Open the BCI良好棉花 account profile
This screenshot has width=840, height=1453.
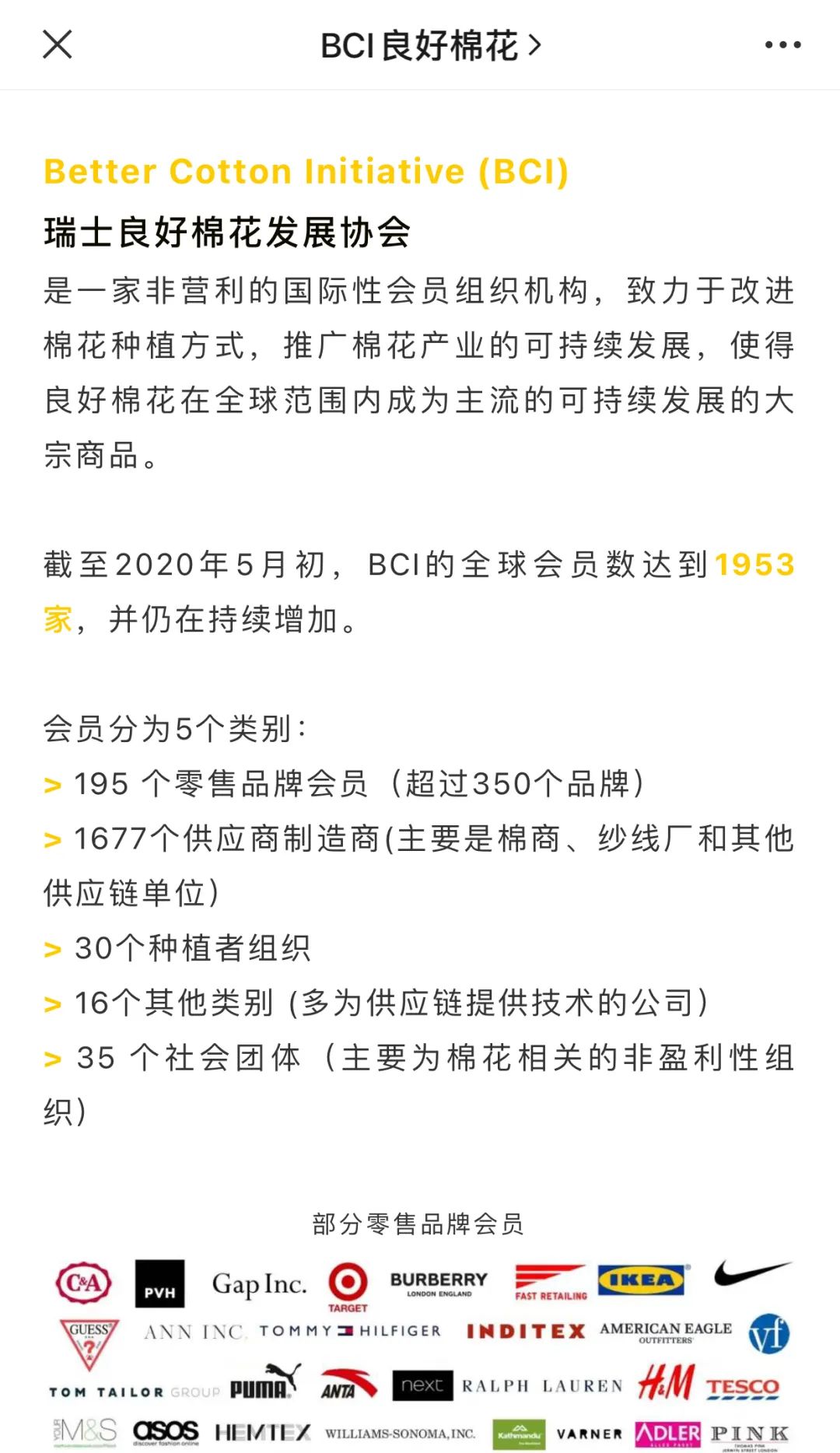point(428,45)
